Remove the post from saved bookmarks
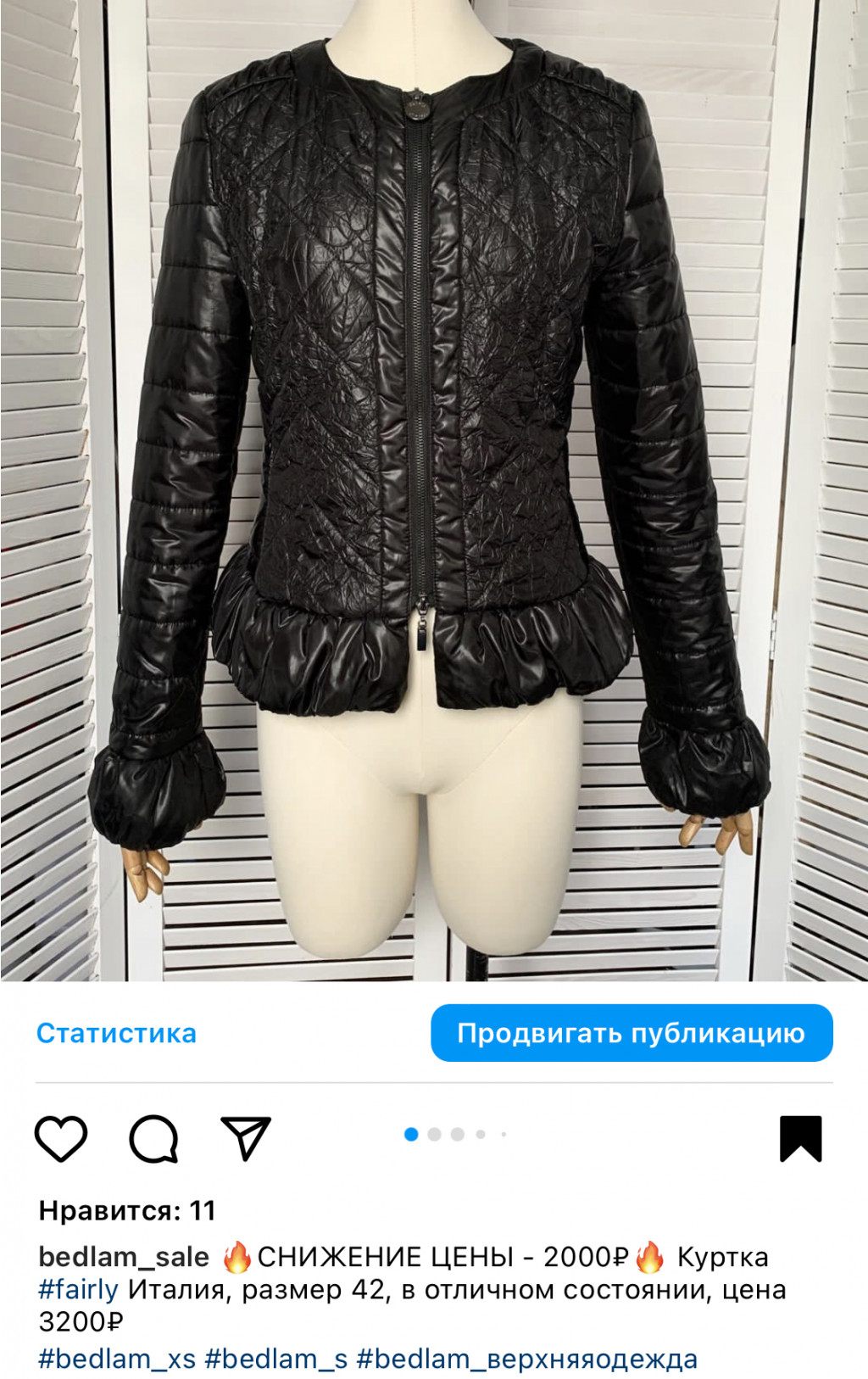868x1379 pixels. click(800, 1138)
